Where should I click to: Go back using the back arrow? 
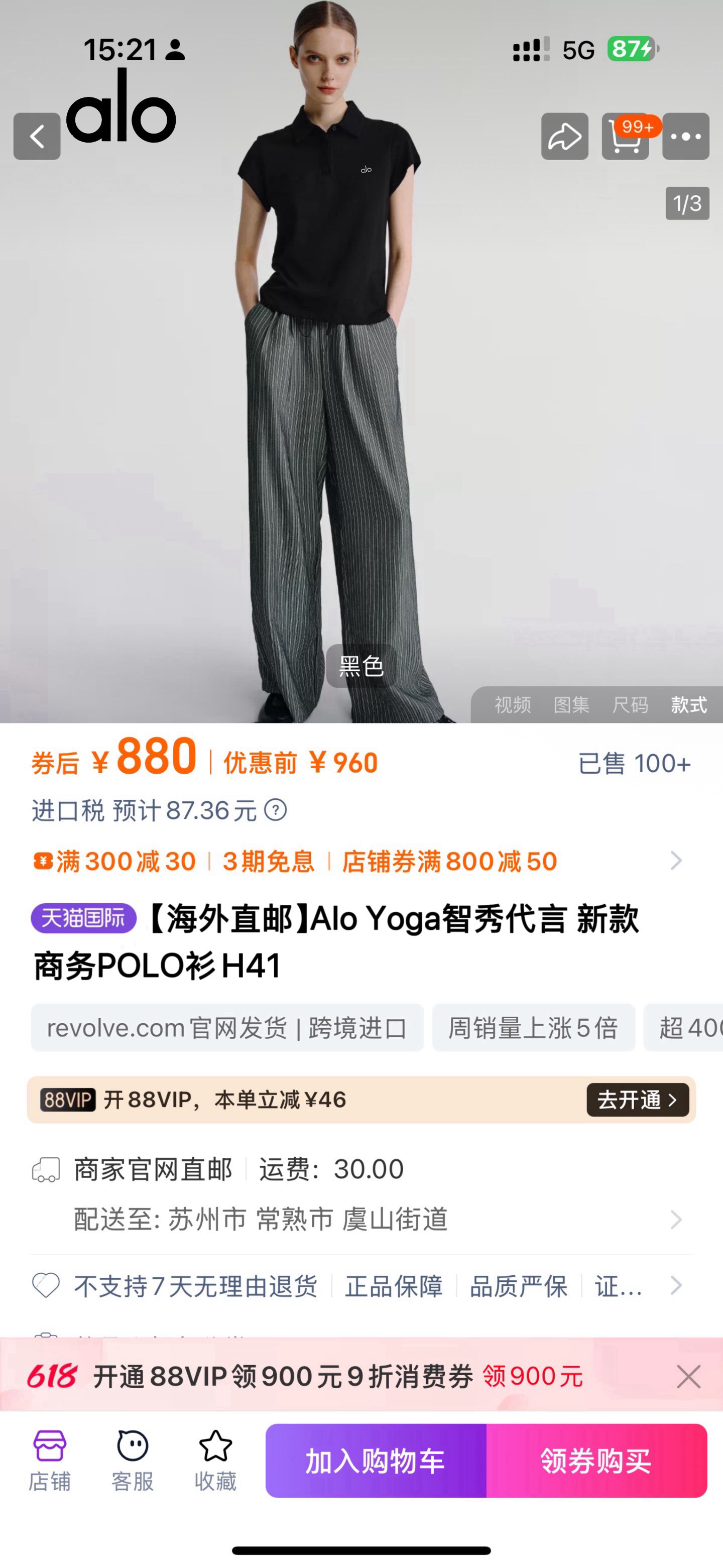click(37, 137)
